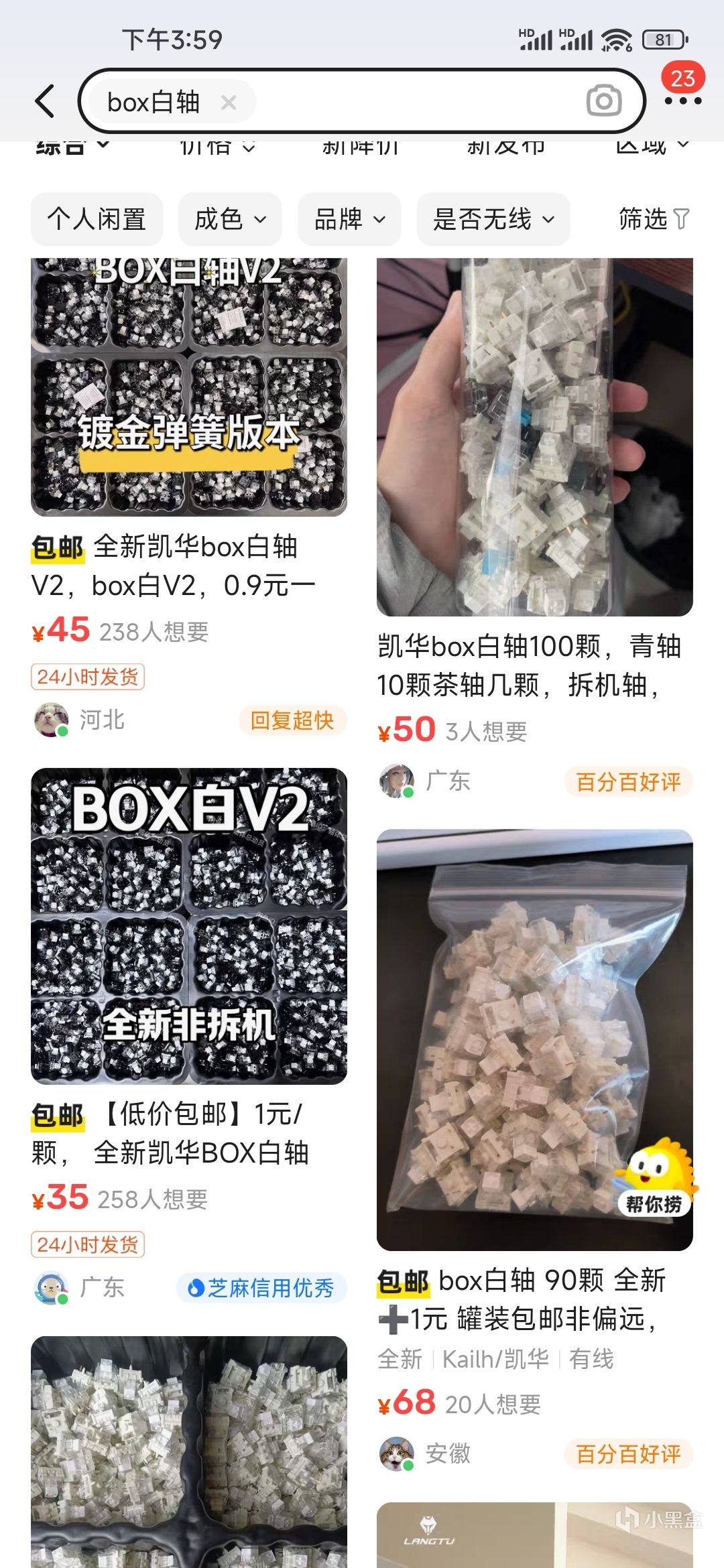Expand the 是否无线 dropdown

tap(493, 219)
